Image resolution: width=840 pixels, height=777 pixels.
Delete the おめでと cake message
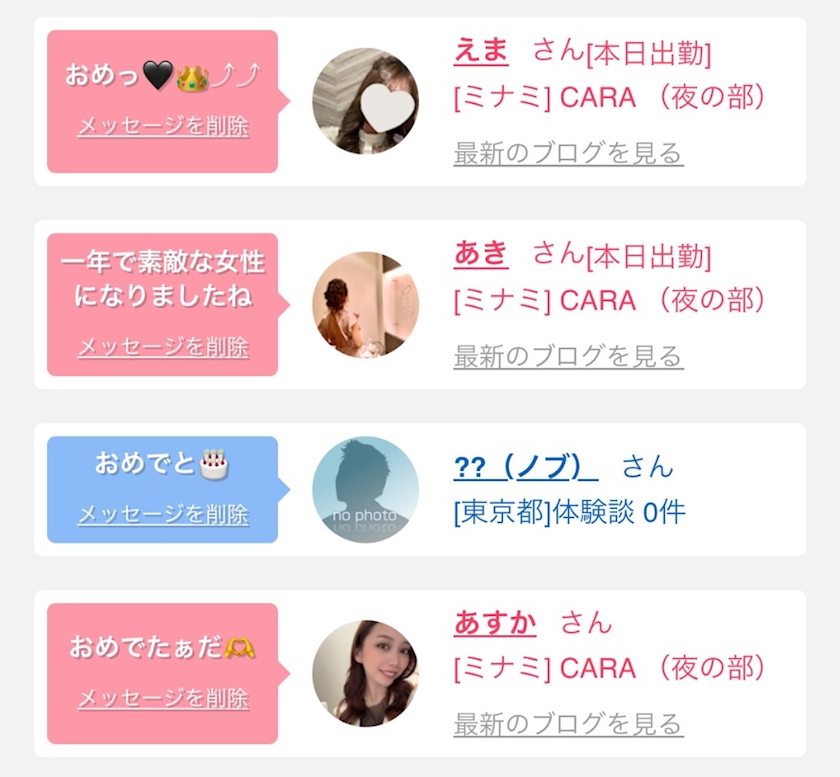click(163, 514)
